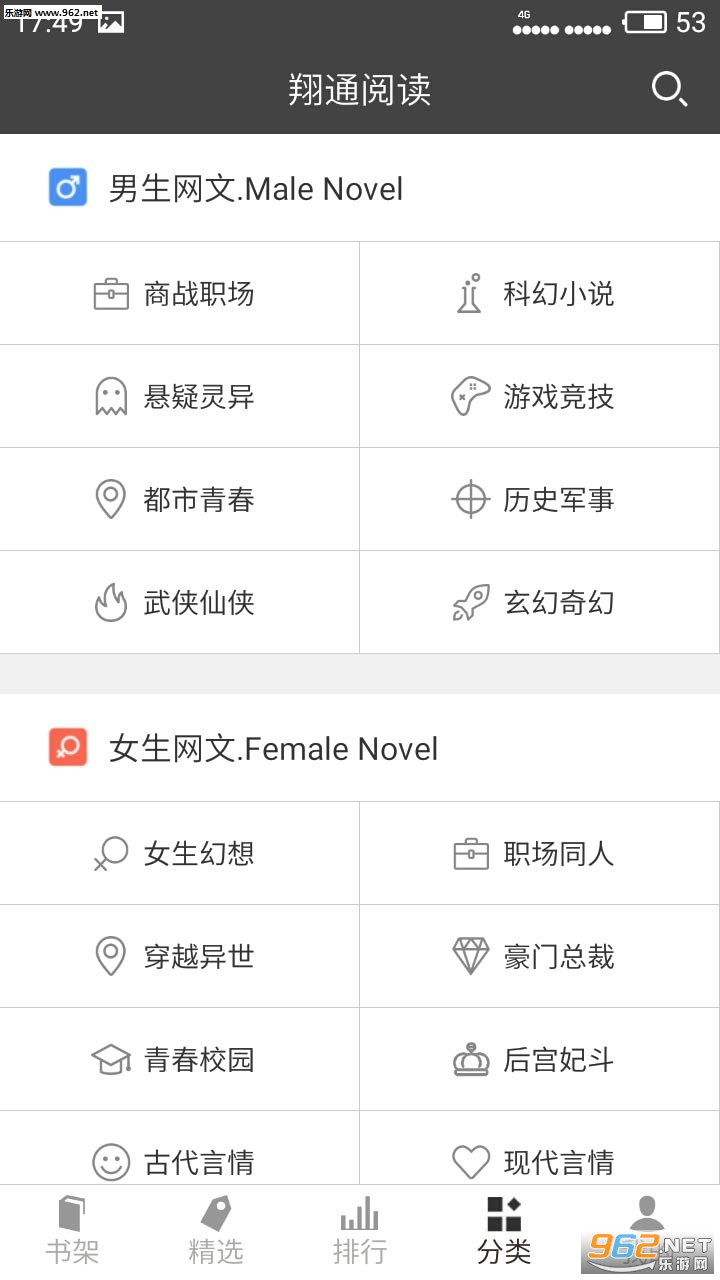Browse the 科幻小说 category
The width and height of the screenshot is (720, 1280).
tap(540, 294)
